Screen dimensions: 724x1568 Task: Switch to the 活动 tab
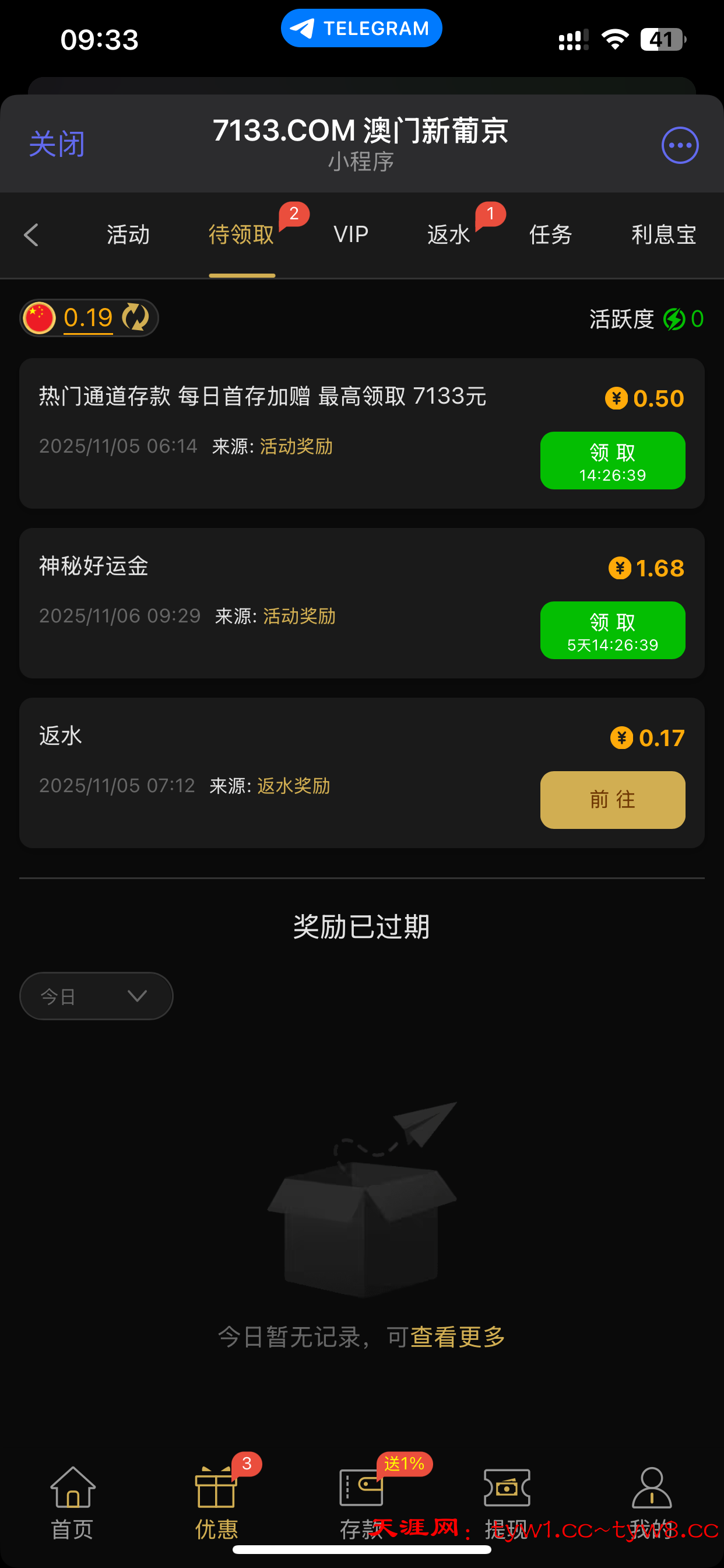pos(128,235)
